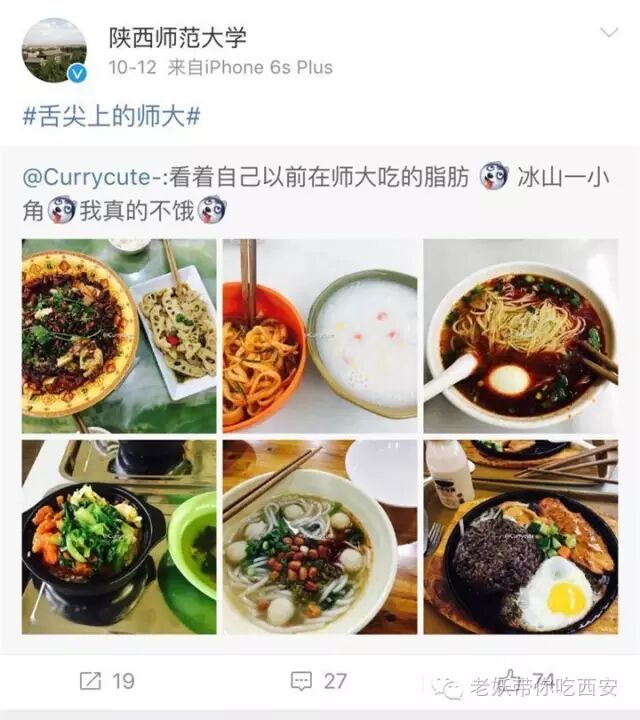The width and height of the screenshot is (640, 720).
Task: View the noodles and porridge photo
Action: (x=320, y=334)
